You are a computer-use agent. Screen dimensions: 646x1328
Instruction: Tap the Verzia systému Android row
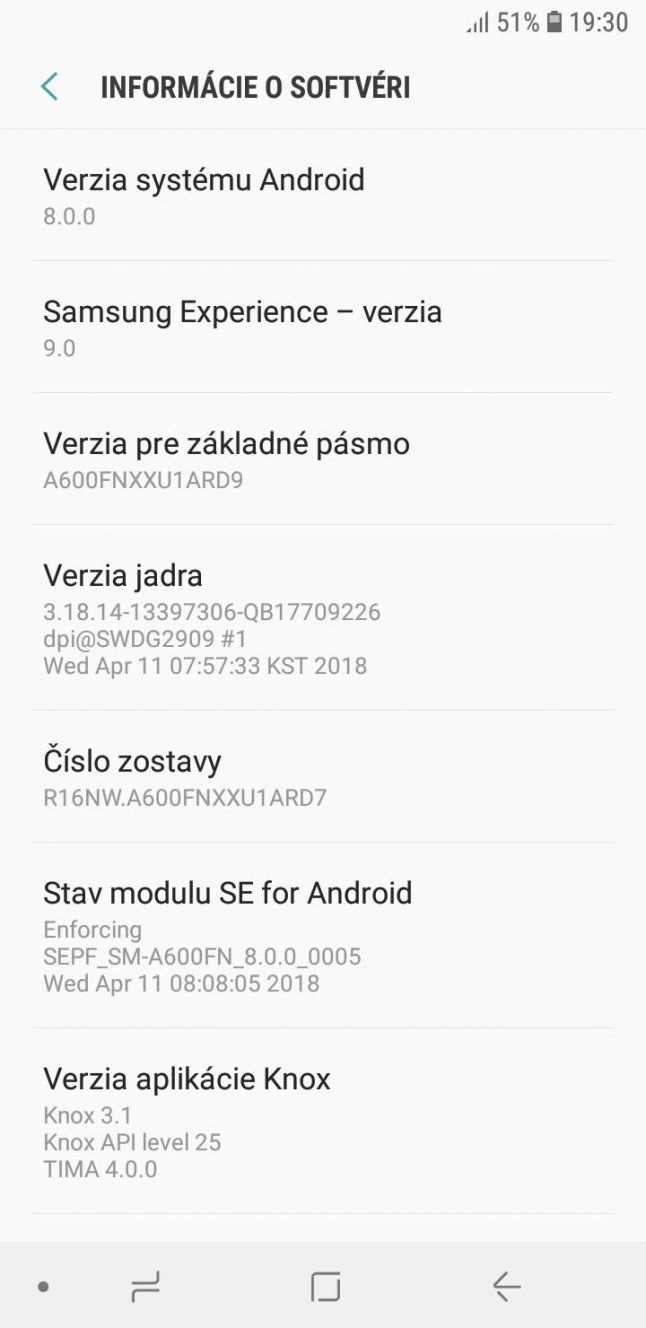(x=323, y=196)
